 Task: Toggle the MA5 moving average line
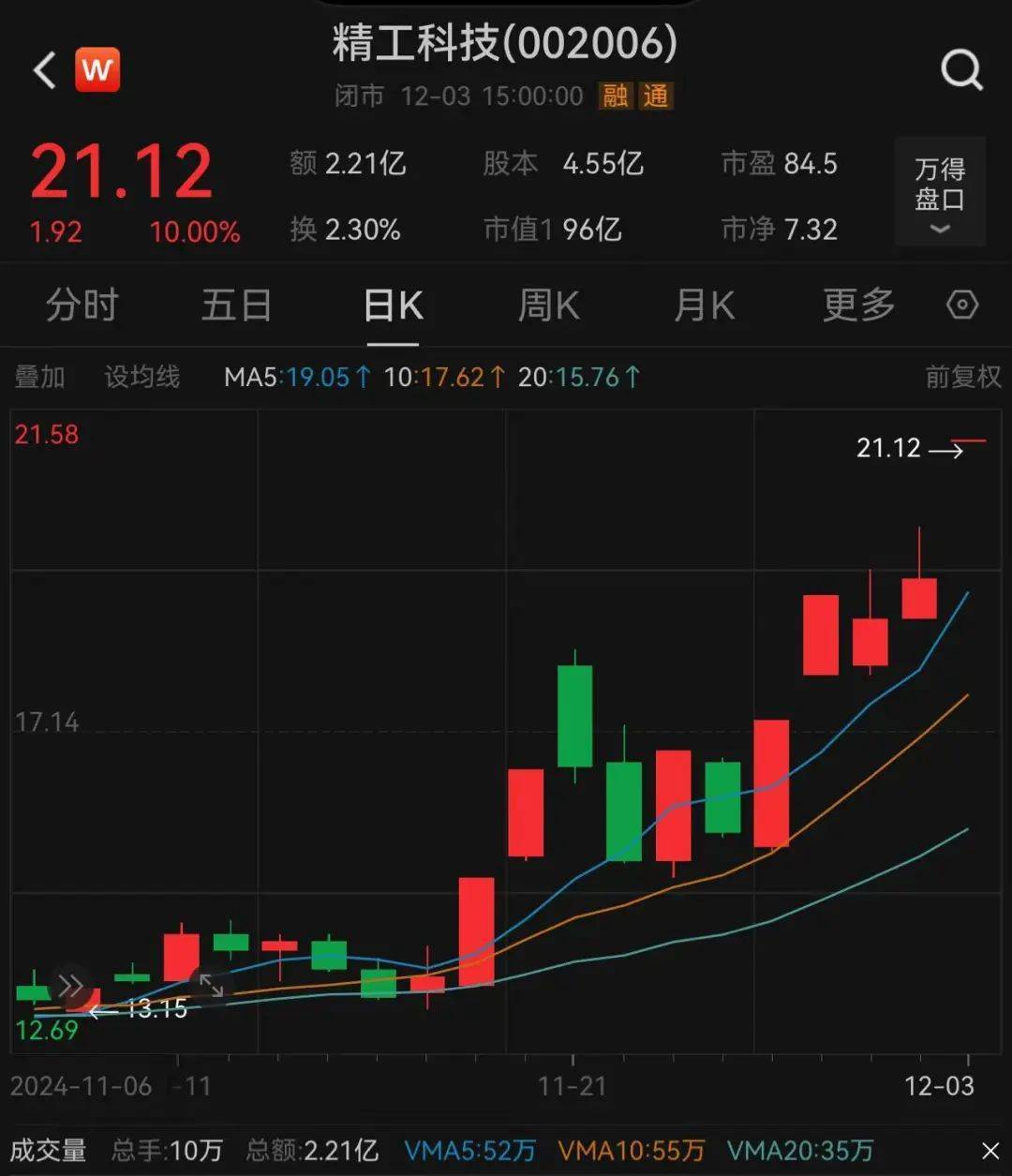(x=294, y=377)
